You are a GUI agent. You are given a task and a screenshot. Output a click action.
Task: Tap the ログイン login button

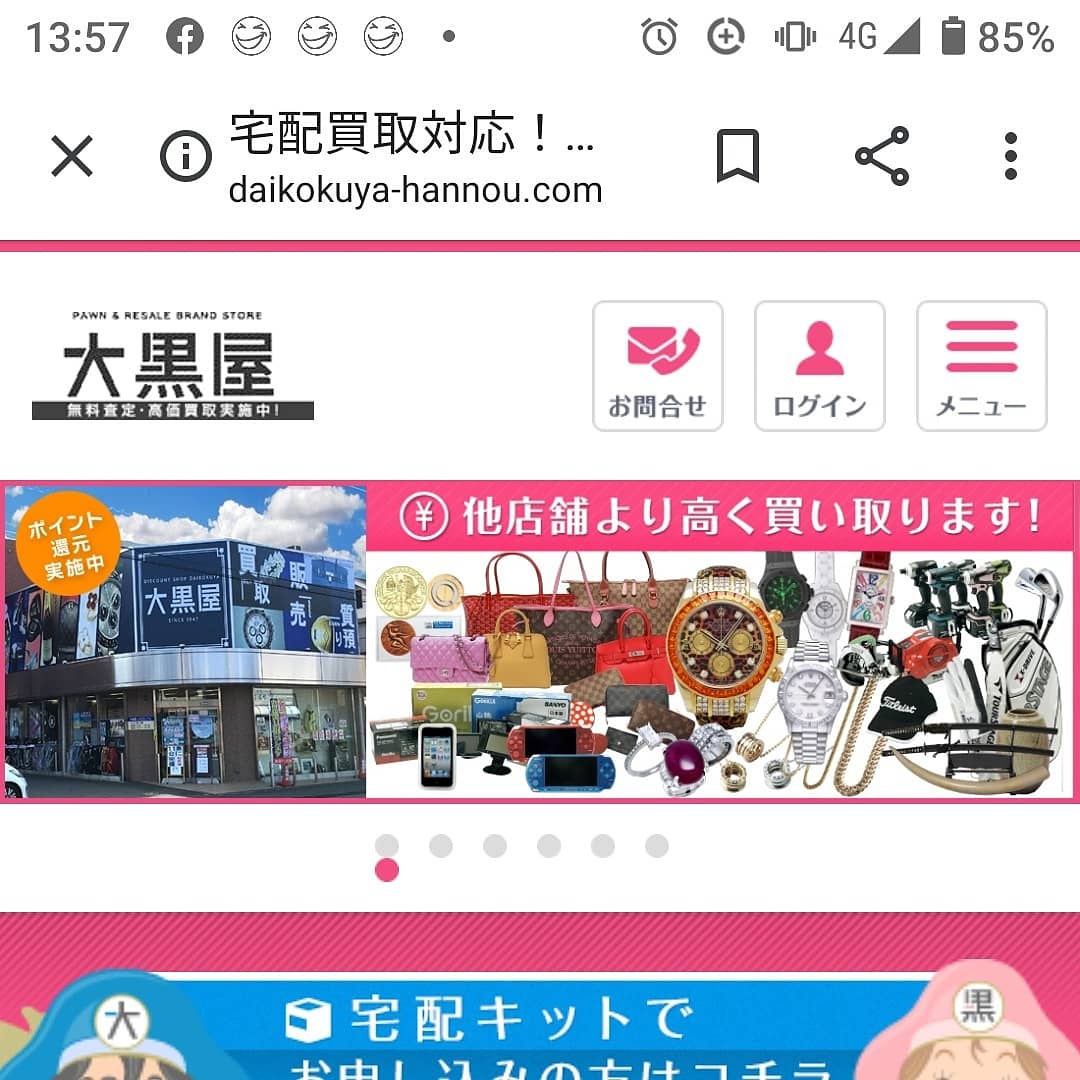[819, 366]
